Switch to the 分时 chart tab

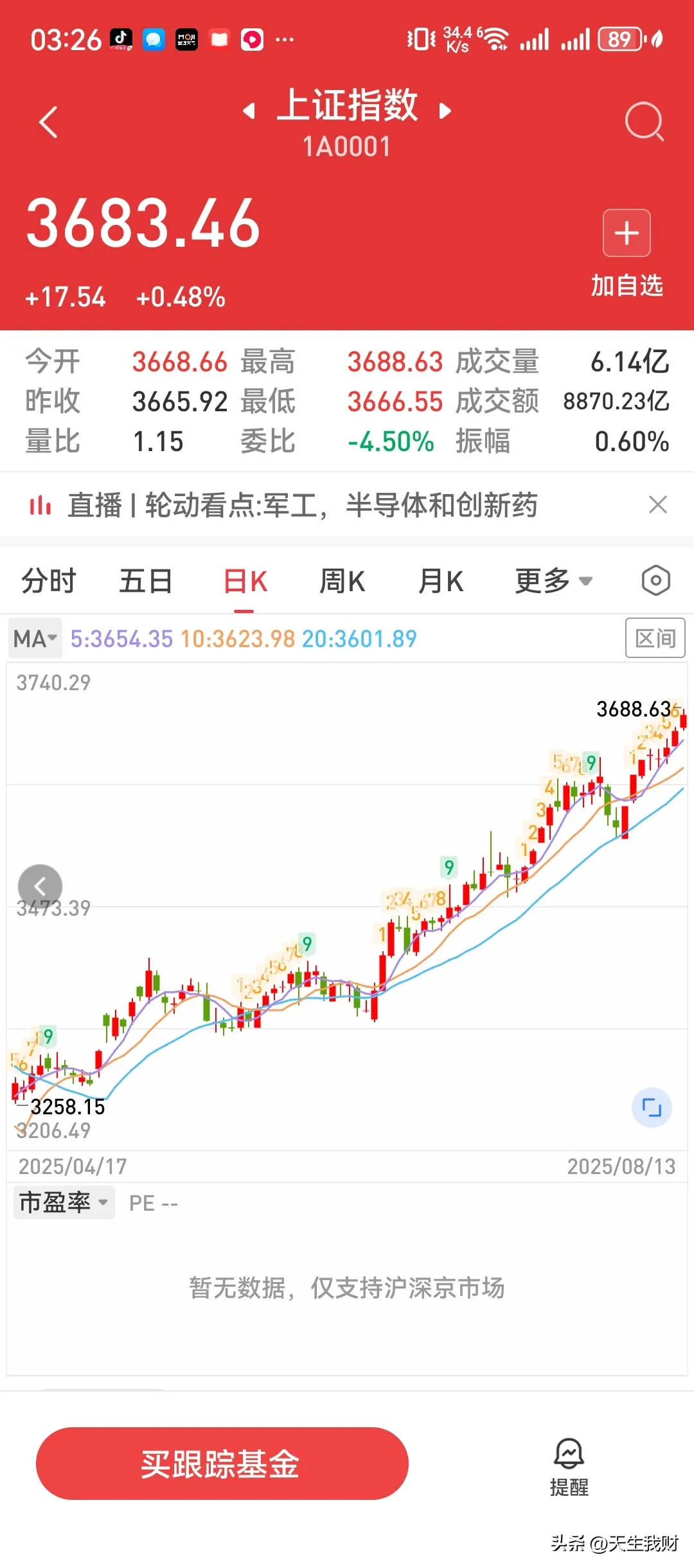pyautogui.click(x=49, y=581)
